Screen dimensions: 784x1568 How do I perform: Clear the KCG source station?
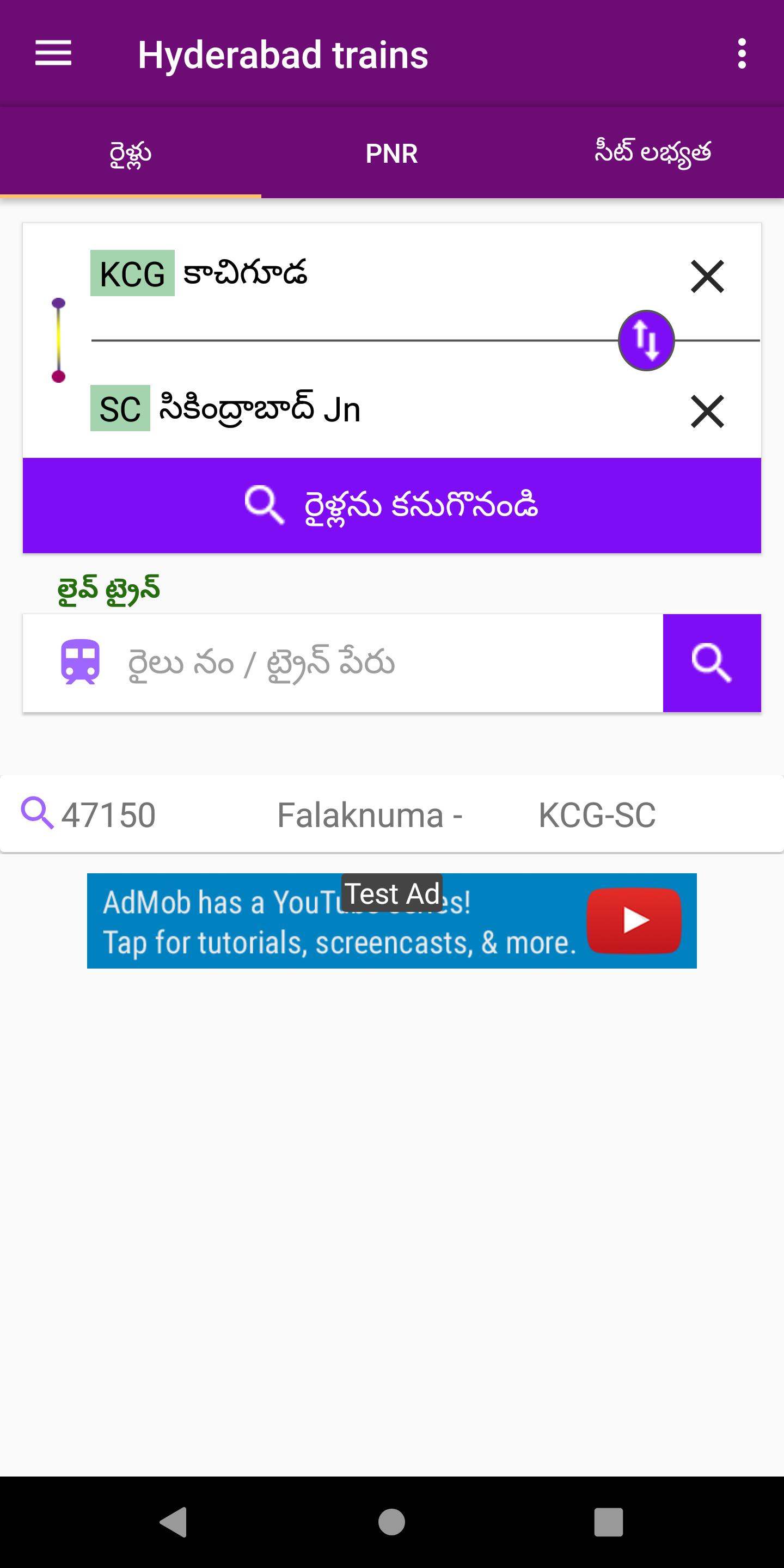(x=707, y=277)
